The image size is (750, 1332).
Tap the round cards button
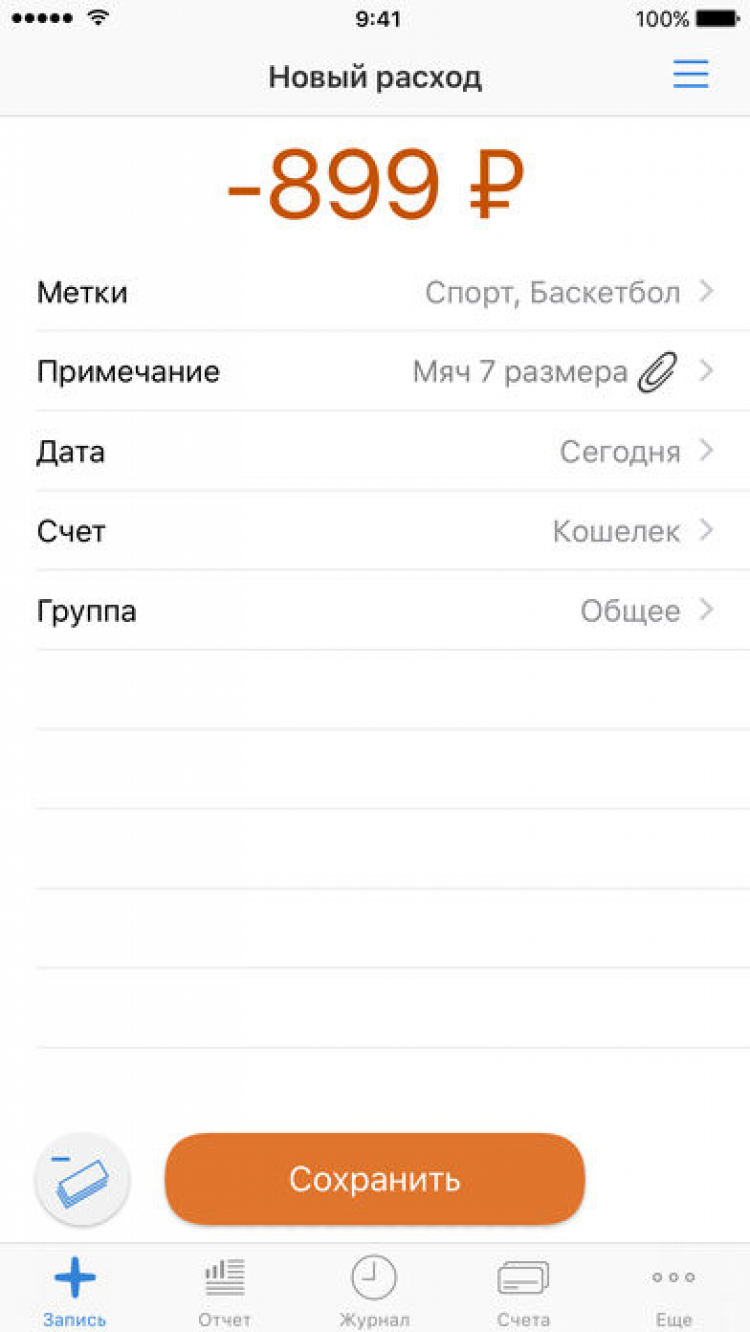tap(82, 1179)
